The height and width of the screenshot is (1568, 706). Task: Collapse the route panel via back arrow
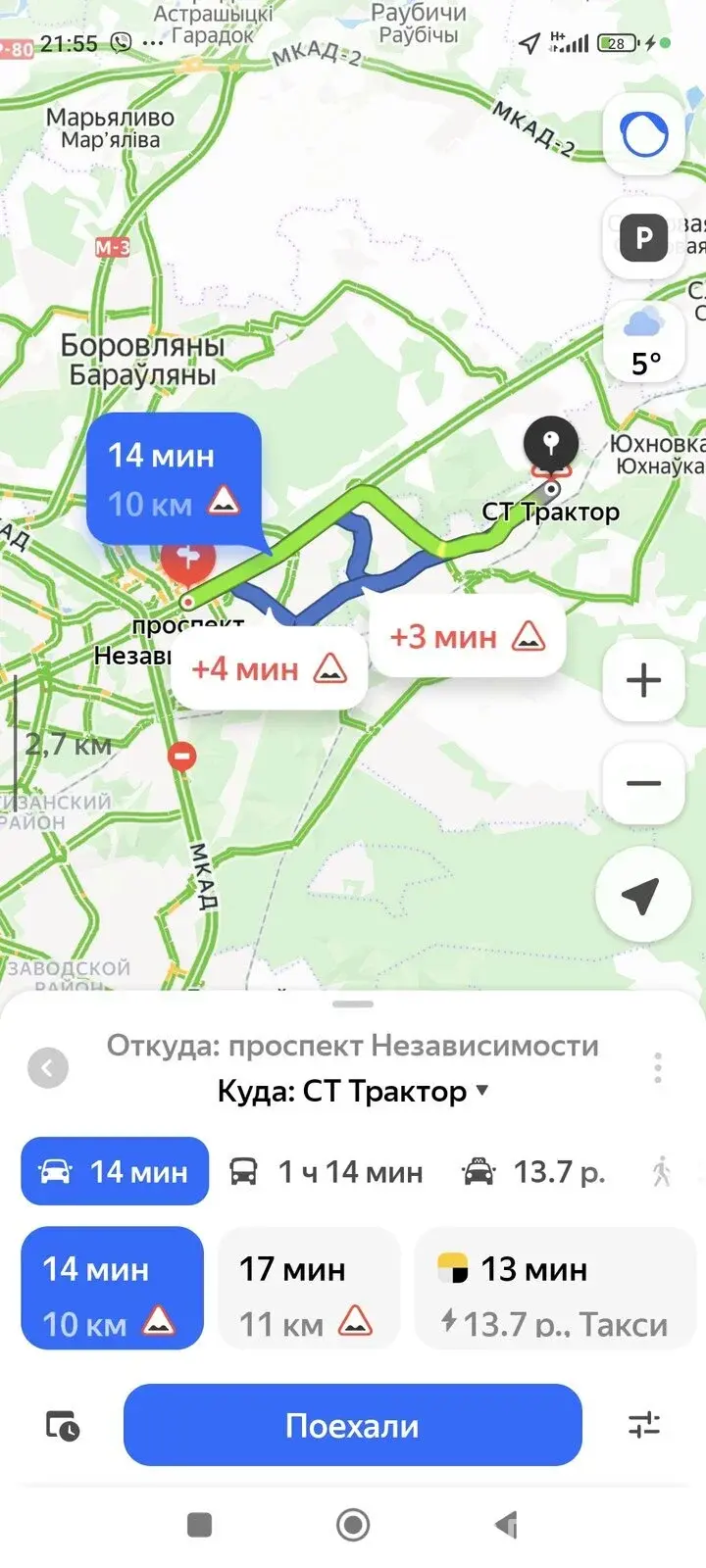click(48, 1067)
